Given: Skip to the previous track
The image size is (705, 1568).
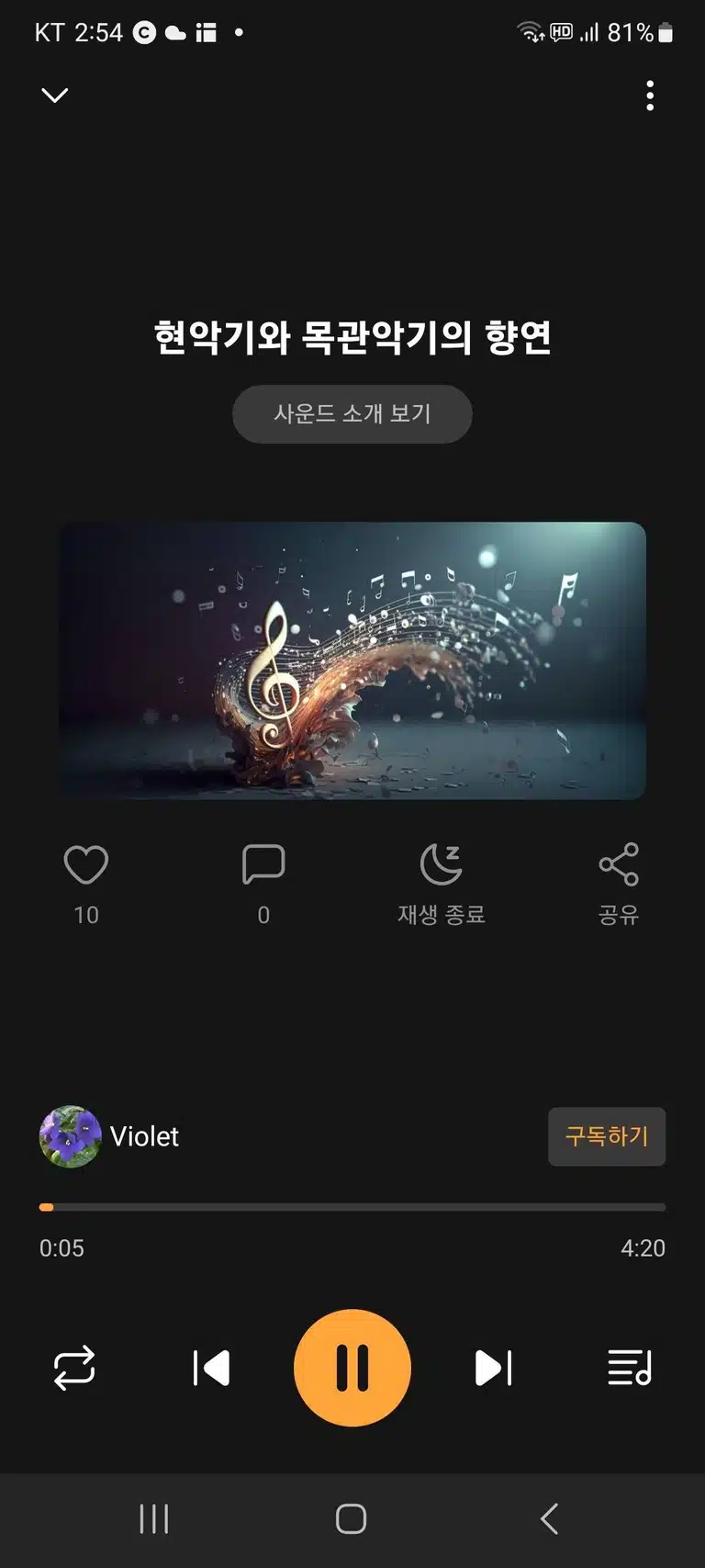Looking at the screenshot, I should point(211,1368).
